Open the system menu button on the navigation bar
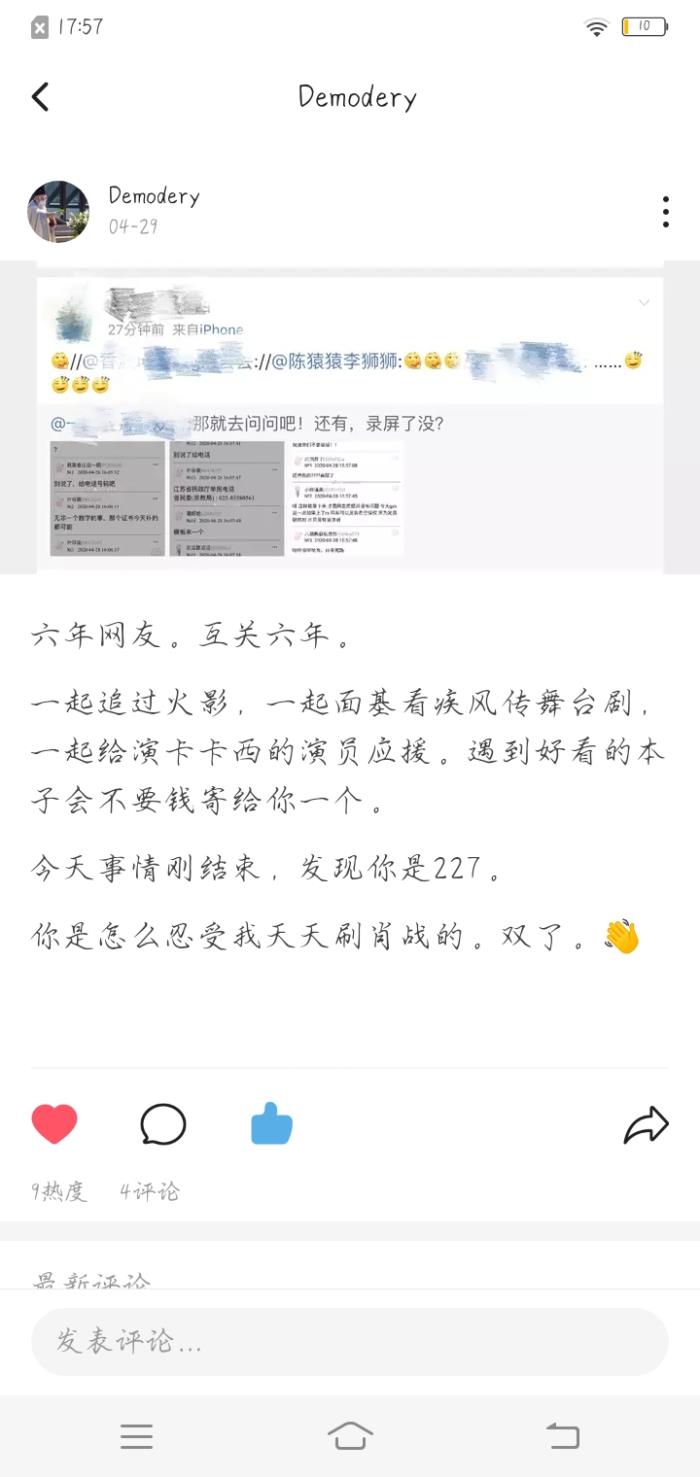The width and height of the screenshot is (700, 1477). pyautogui.click(x=137, y=1437)
